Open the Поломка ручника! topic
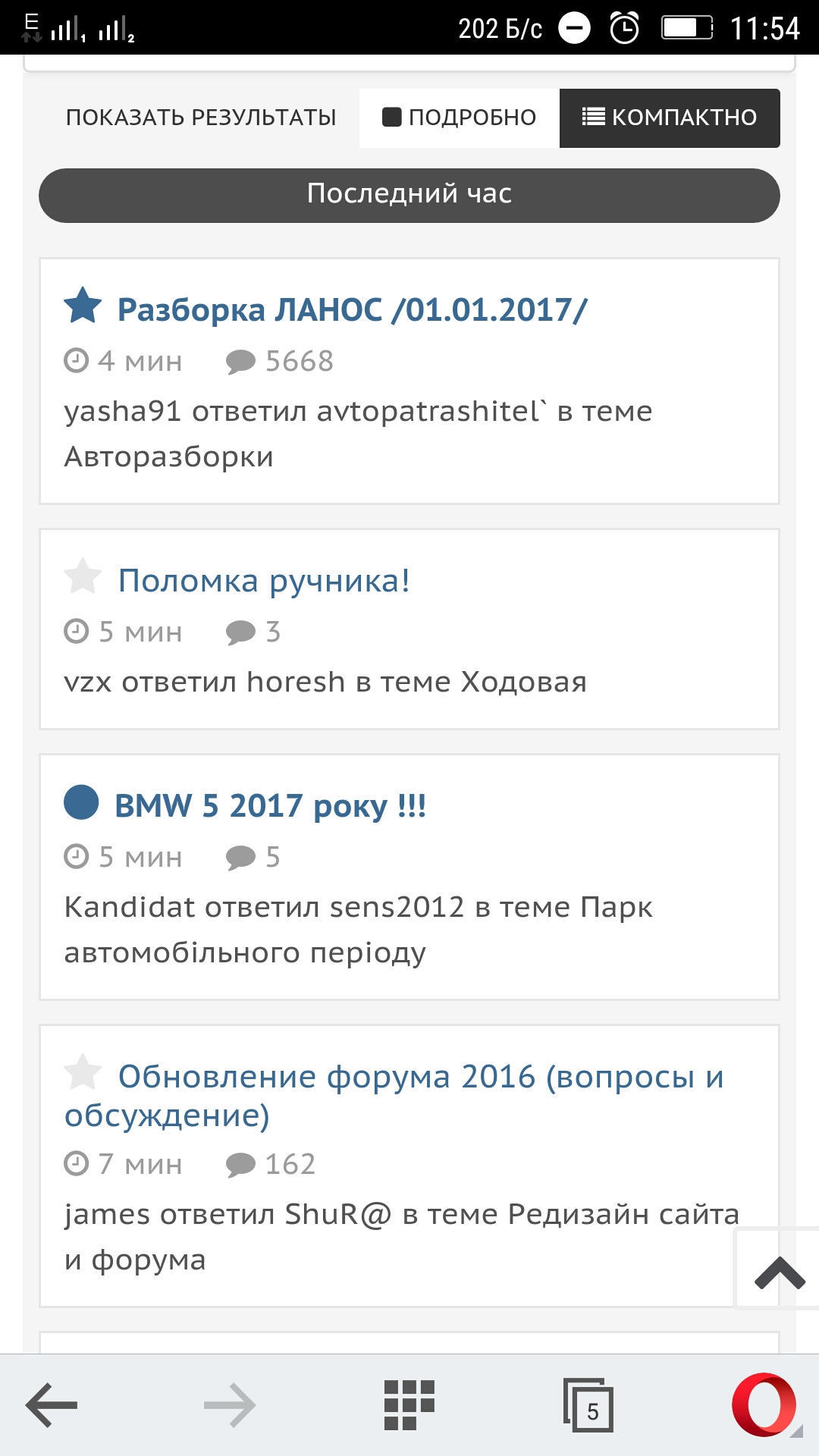 coord(264,581)
